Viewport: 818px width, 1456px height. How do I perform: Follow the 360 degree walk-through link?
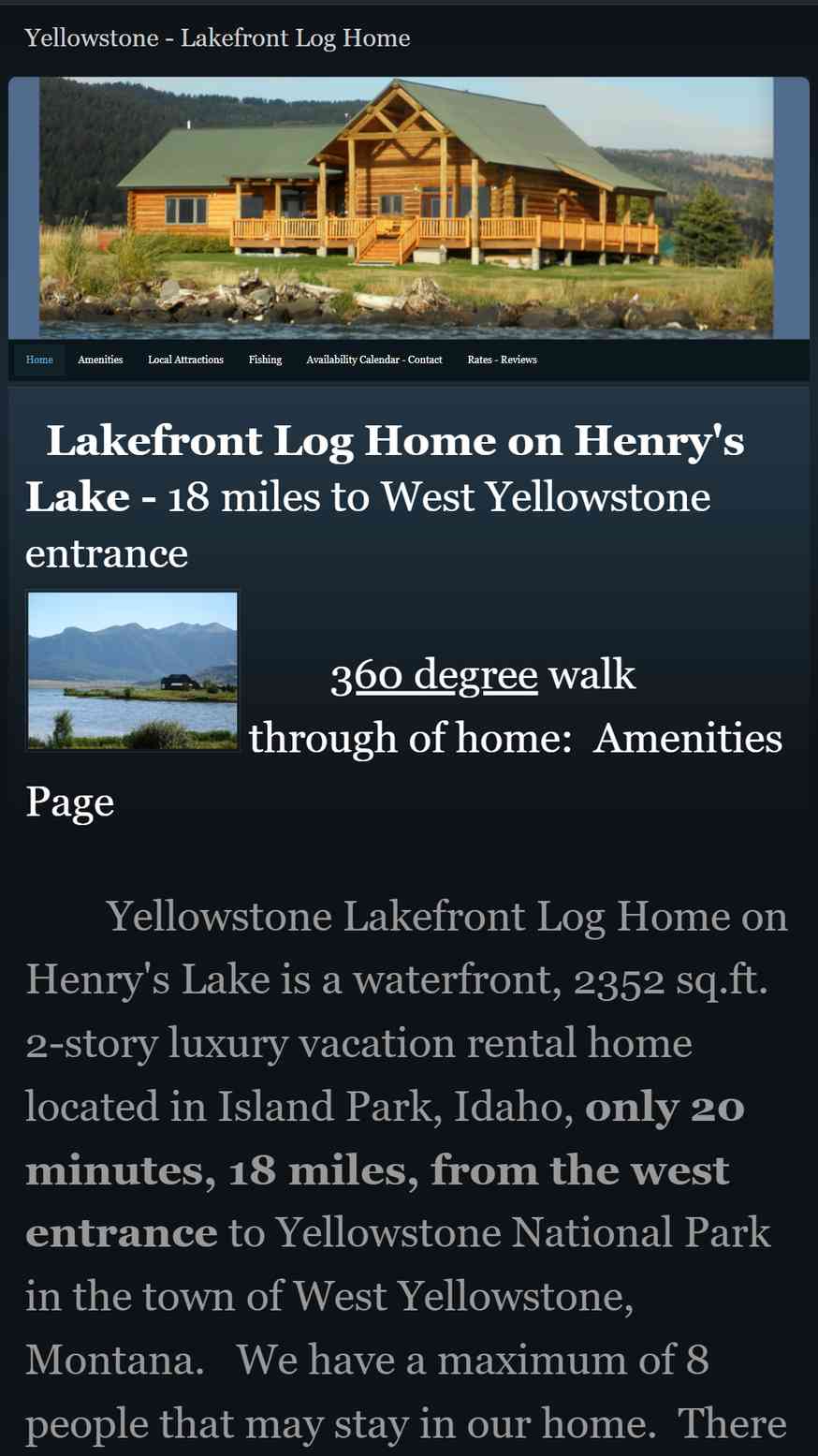coord(434,675)
